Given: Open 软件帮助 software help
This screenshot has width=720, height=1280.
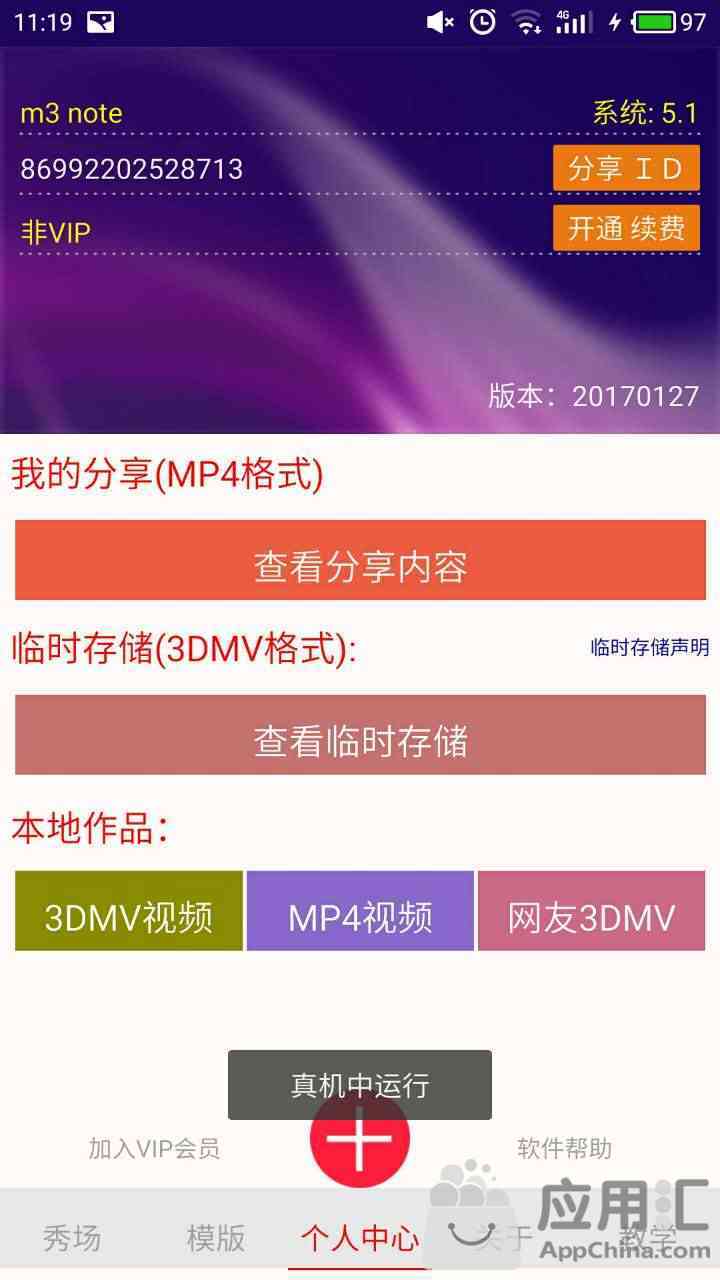Looking at the screenshot, I should point(564,1148).
